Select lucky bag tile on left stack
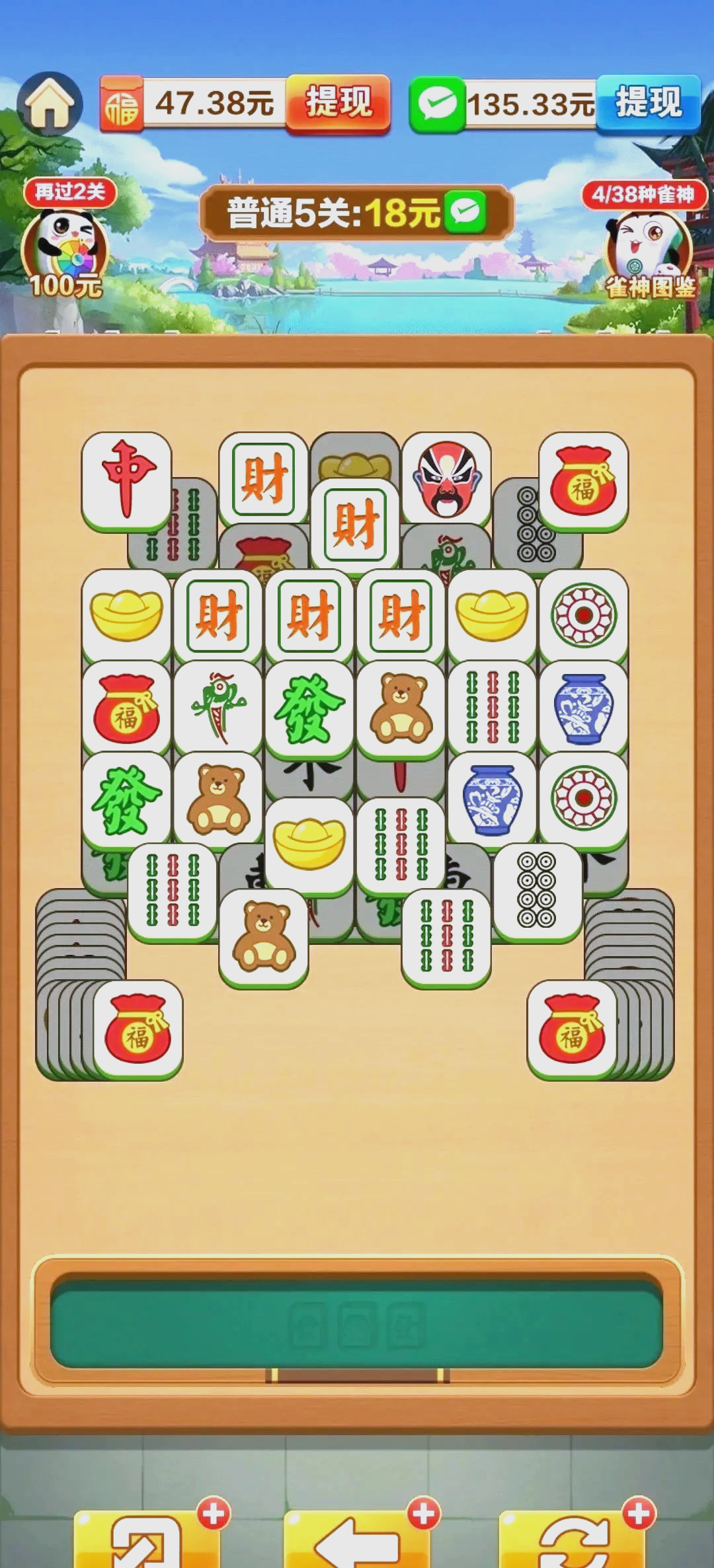The height and width of the screenshot is (1568, 714). (138, 1029)
